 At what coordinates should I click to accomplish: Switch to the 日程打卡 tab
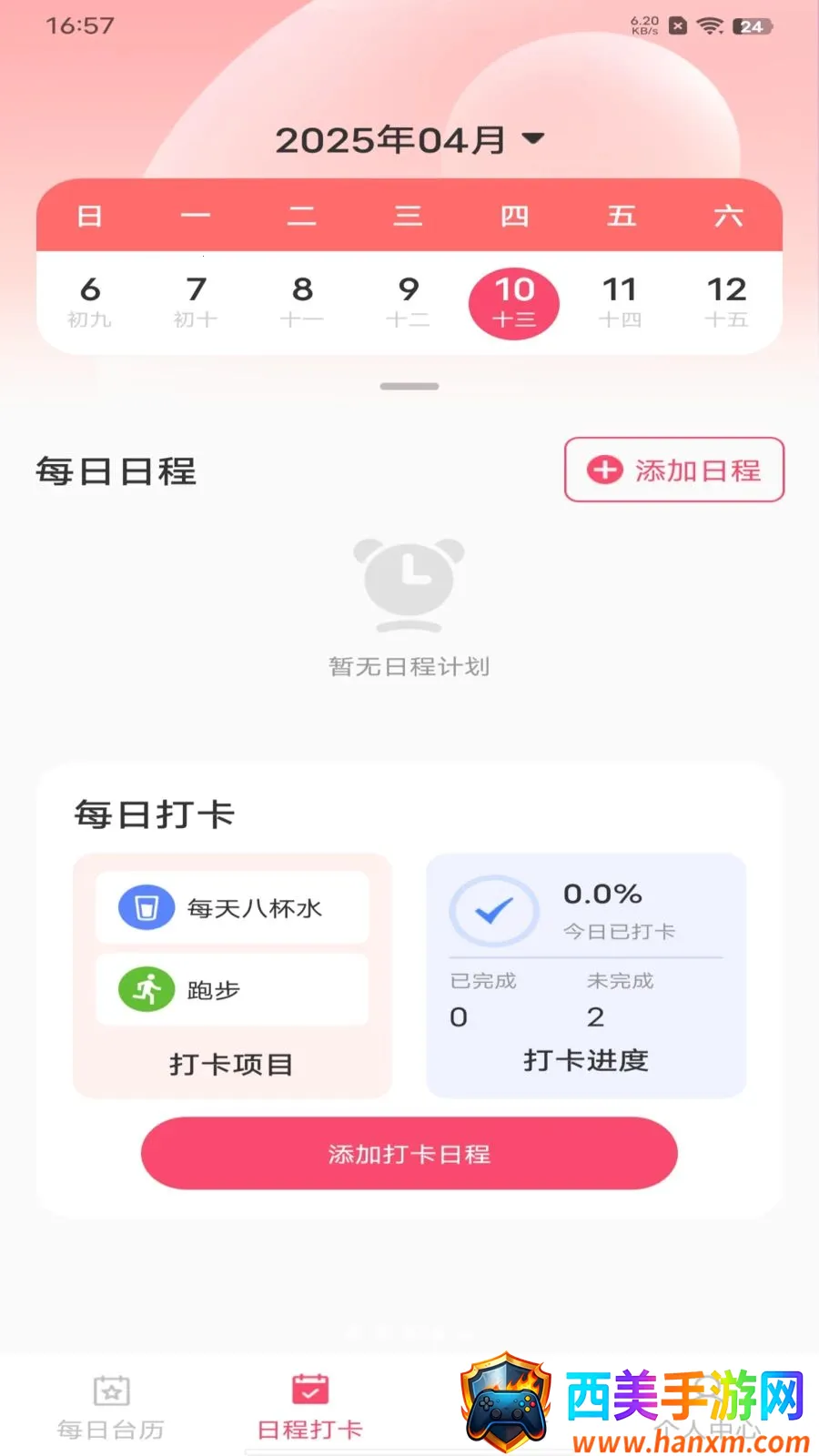pyautogui.click(x=310, y=1408)
